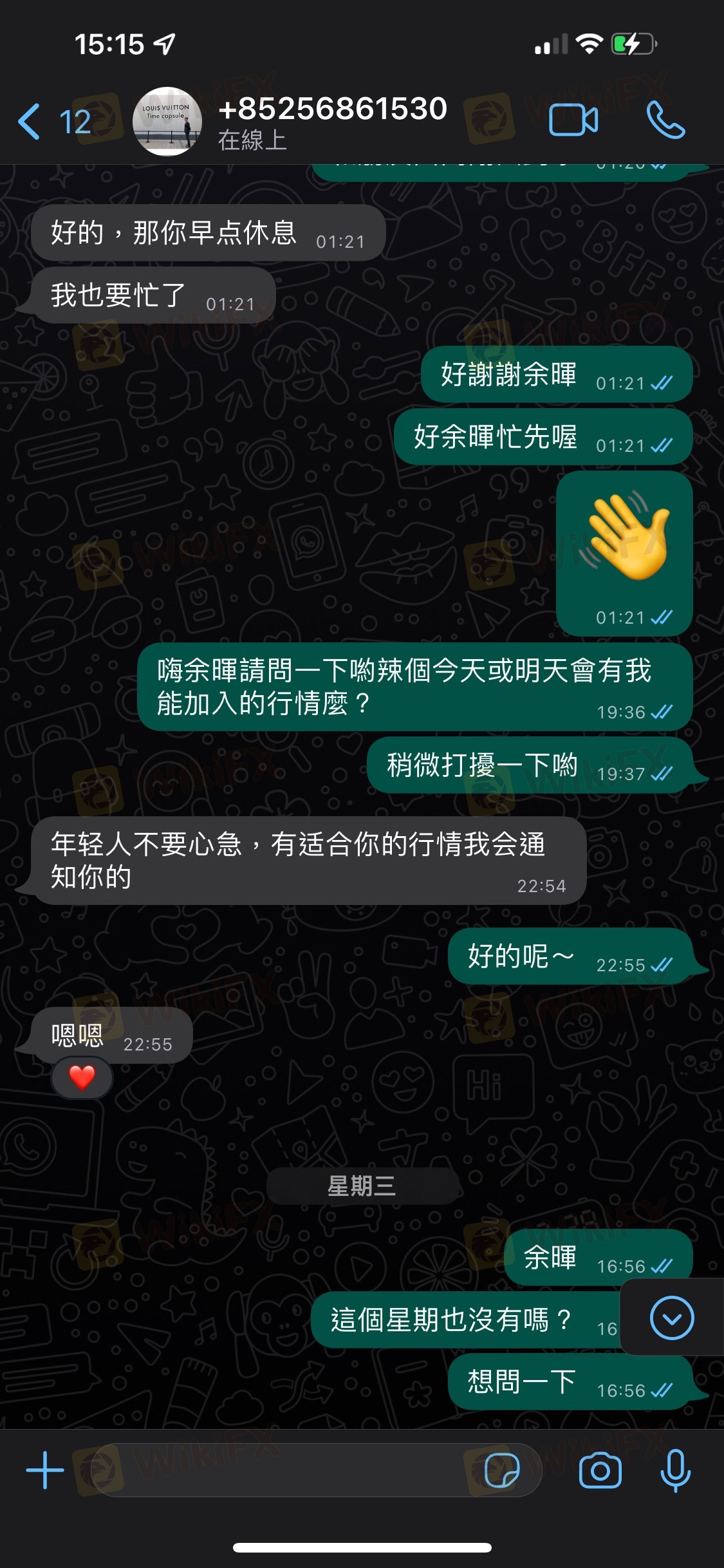Screen dimensions: 724x1568
Task: Open the contact's profile picture
Action: pos(167,121)
